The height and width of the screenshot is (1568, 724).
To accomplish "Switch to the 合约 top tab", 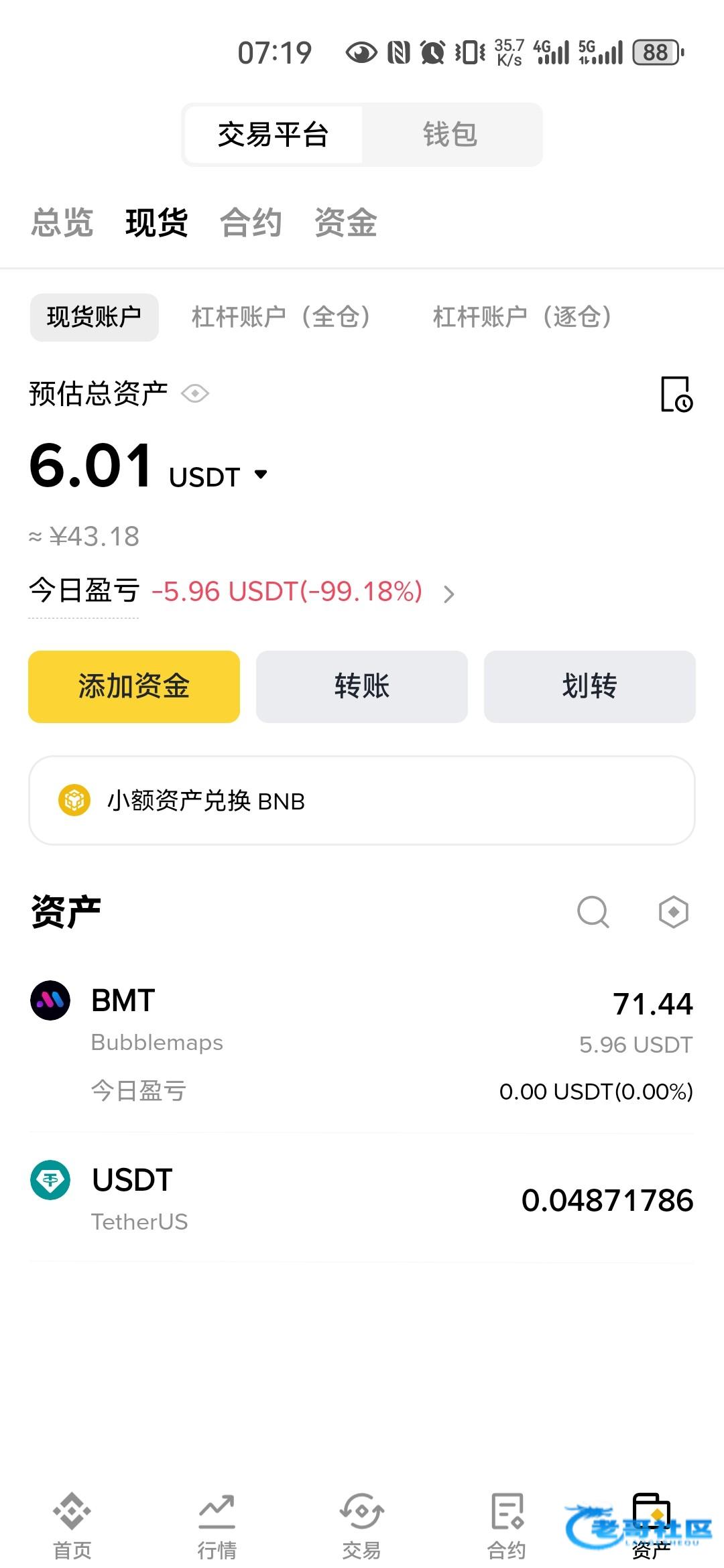I will tap(251, 223).
